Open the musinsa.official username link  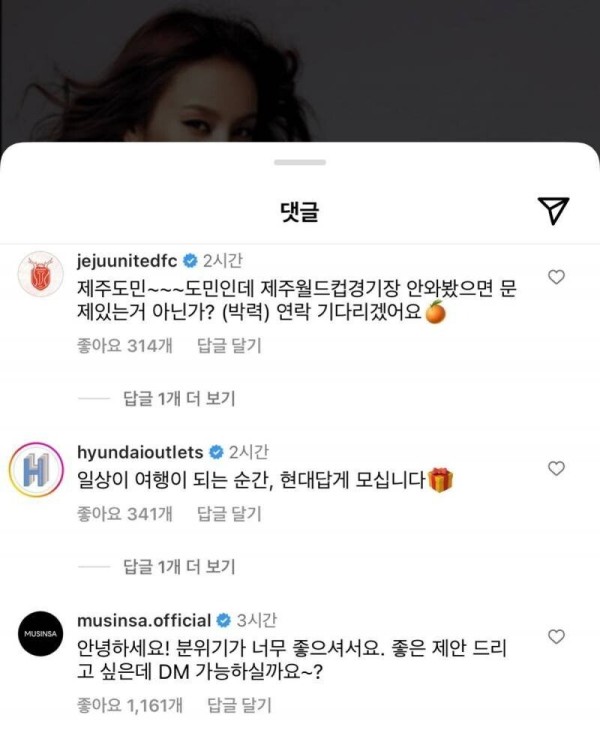[144, 620]
